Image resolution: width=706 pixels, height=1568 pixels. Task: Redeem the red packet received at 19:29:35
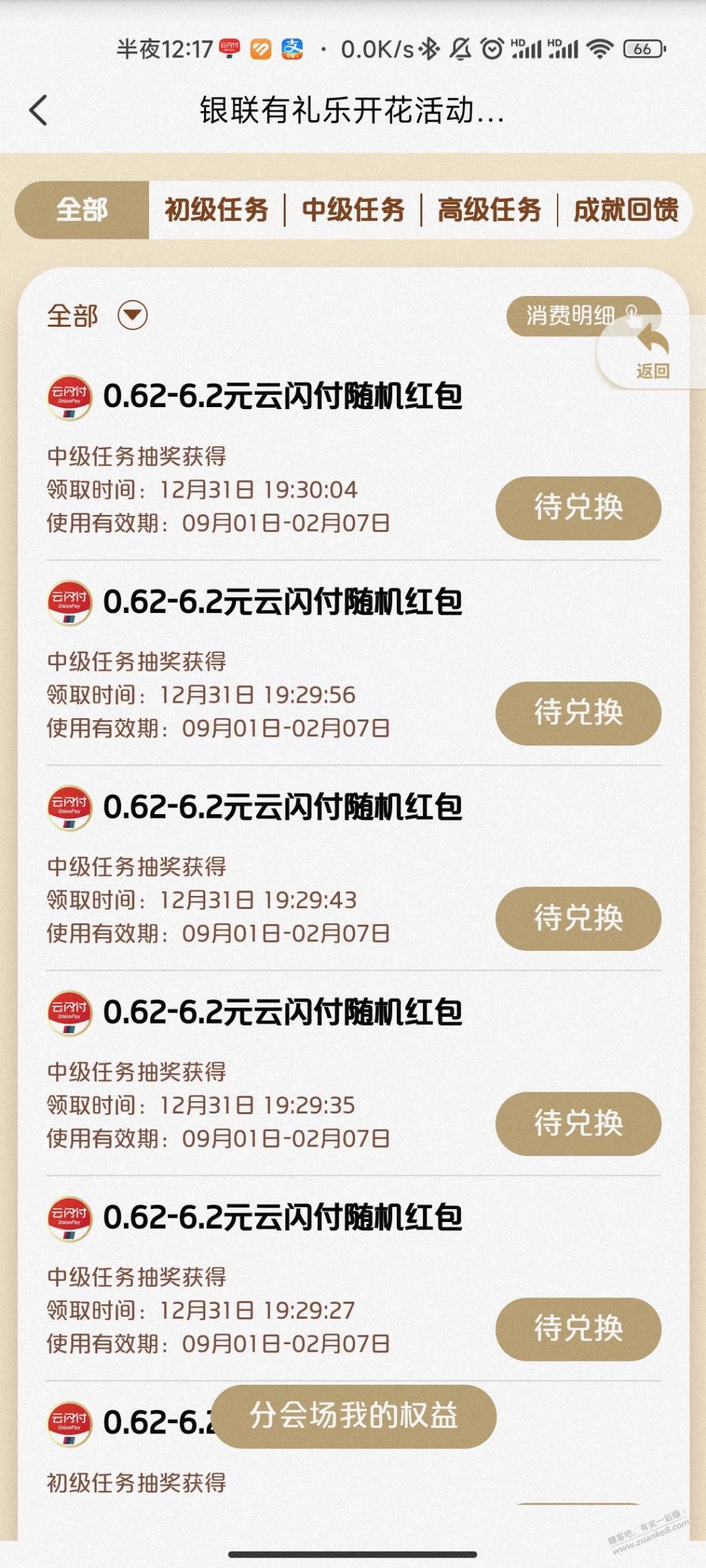tap(578, 1124)
